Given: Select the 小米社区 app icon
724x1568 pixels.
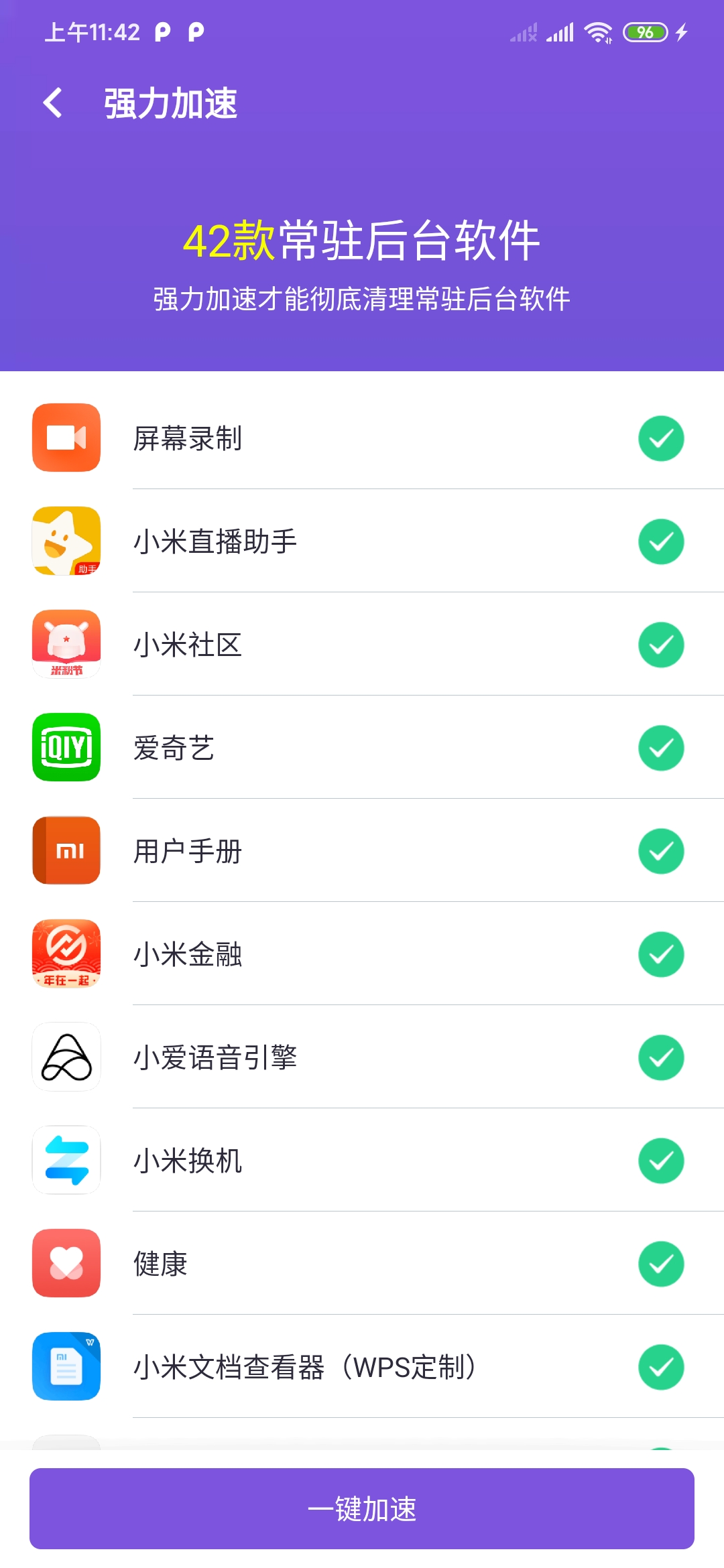Looking at the screenshot, I should [x=66, y=645].
